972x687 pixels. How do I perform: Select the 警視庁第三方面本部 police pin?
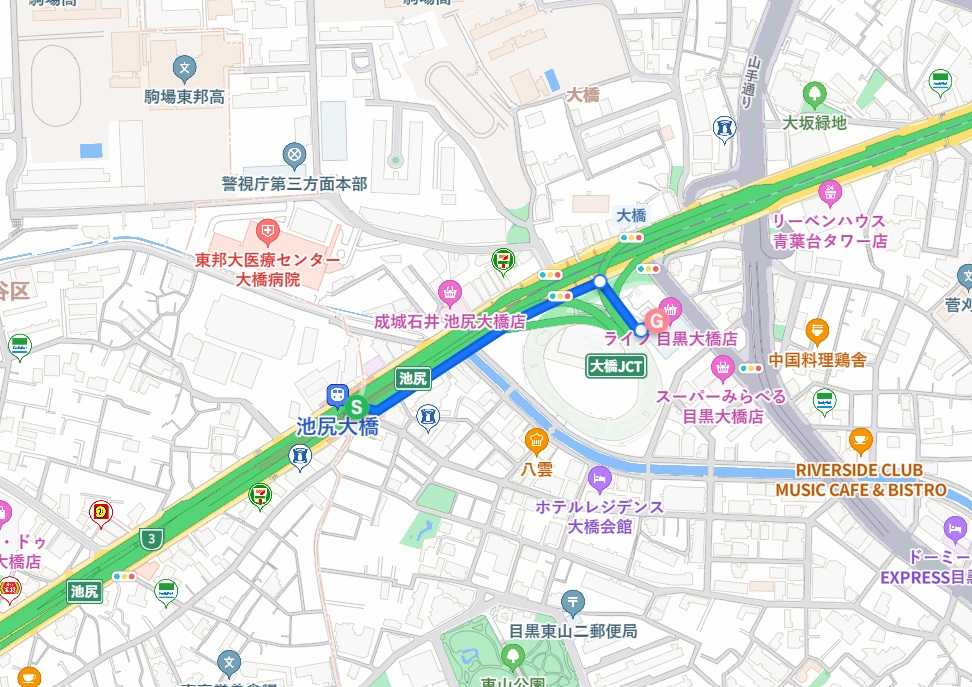294,156
